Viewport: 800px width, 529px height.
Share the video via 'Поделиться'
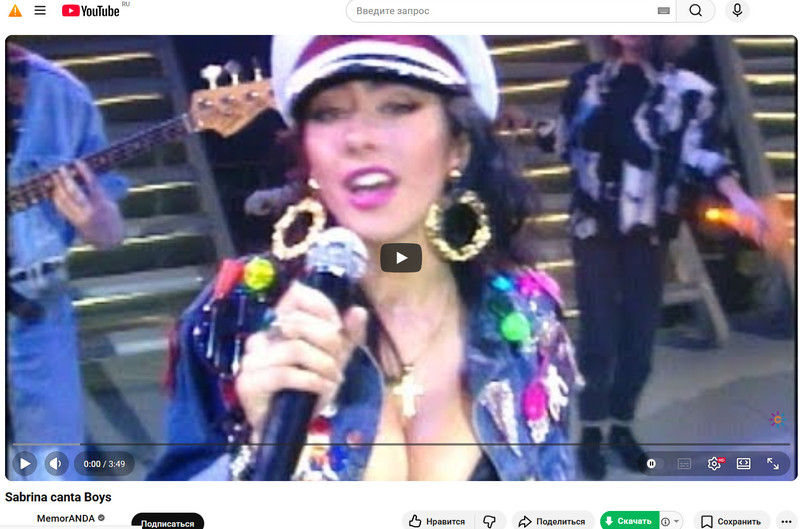pyautogui.click(x=549, y=521)
